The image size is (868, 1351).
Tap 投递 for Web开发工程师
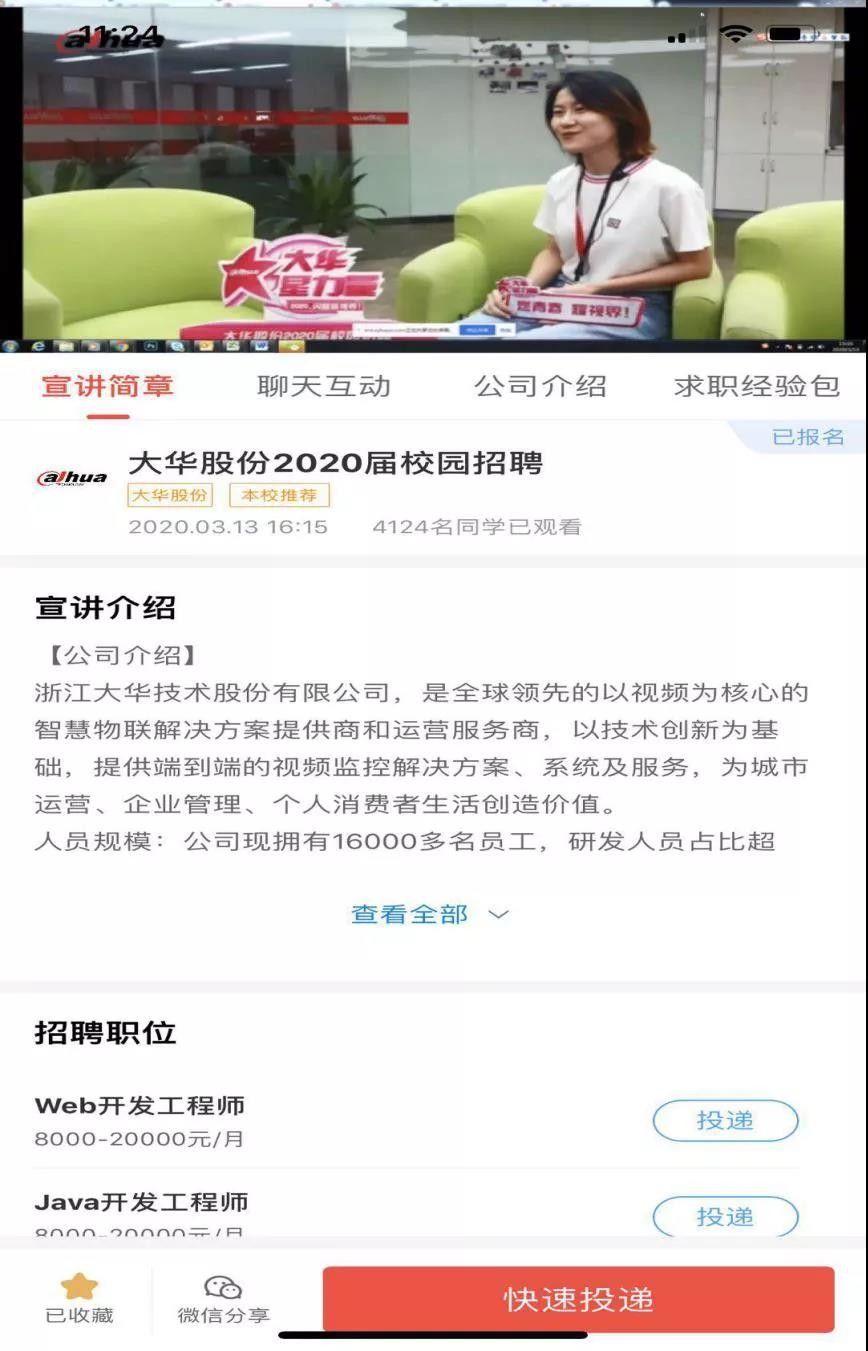[725, 1121]
